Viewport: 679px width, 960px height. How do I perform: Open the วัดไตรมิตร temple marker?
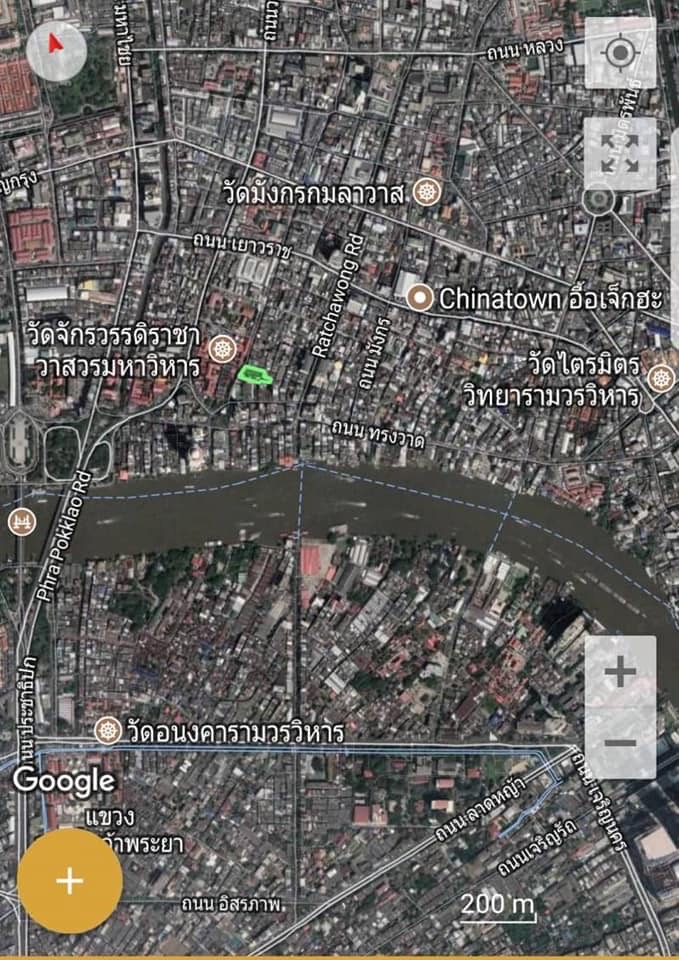coord(660,378)
